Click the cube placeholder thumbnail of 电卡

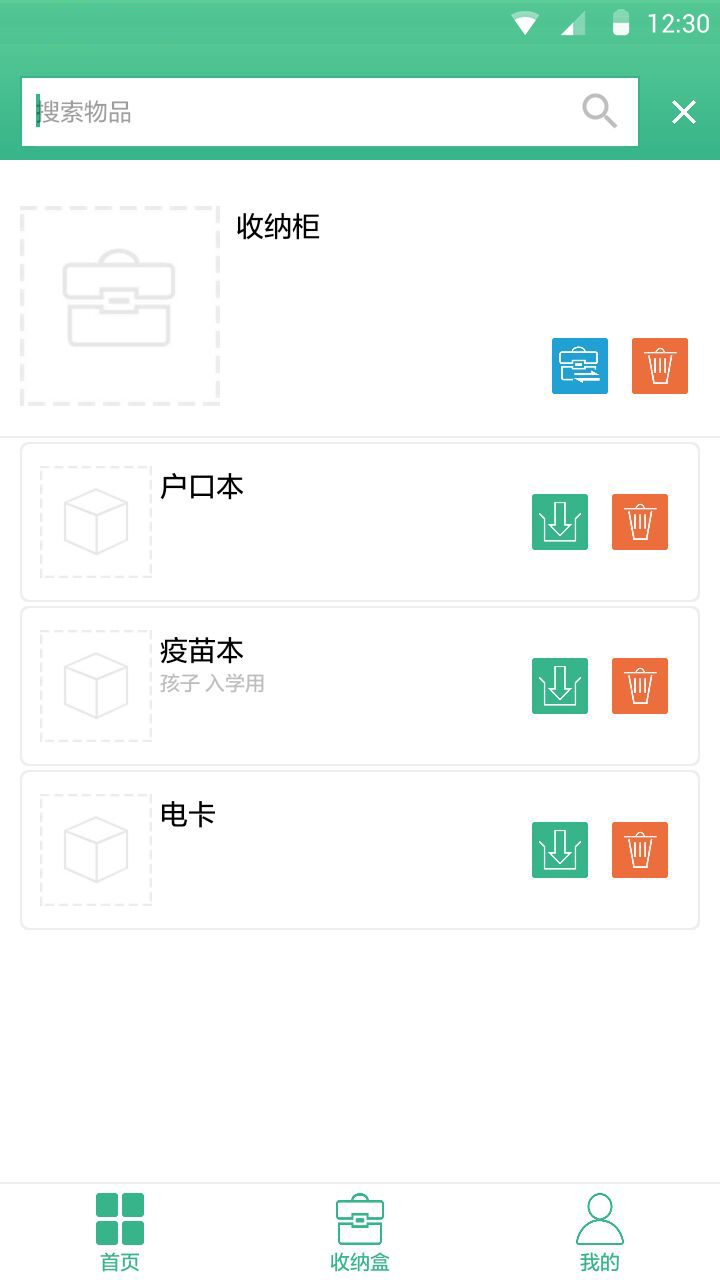click(95, 849)
